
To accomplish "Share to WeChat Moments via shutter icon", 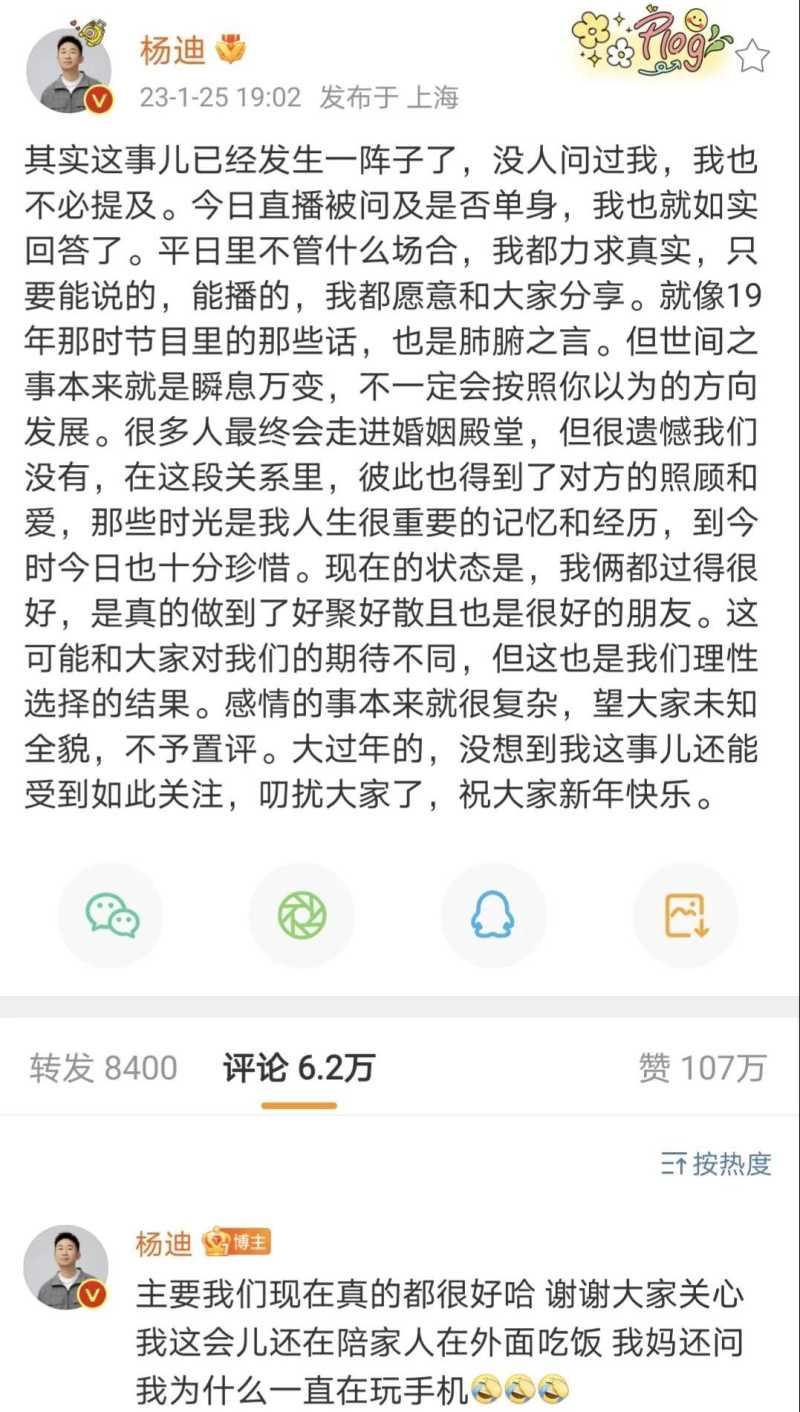I will click(302, 915).
